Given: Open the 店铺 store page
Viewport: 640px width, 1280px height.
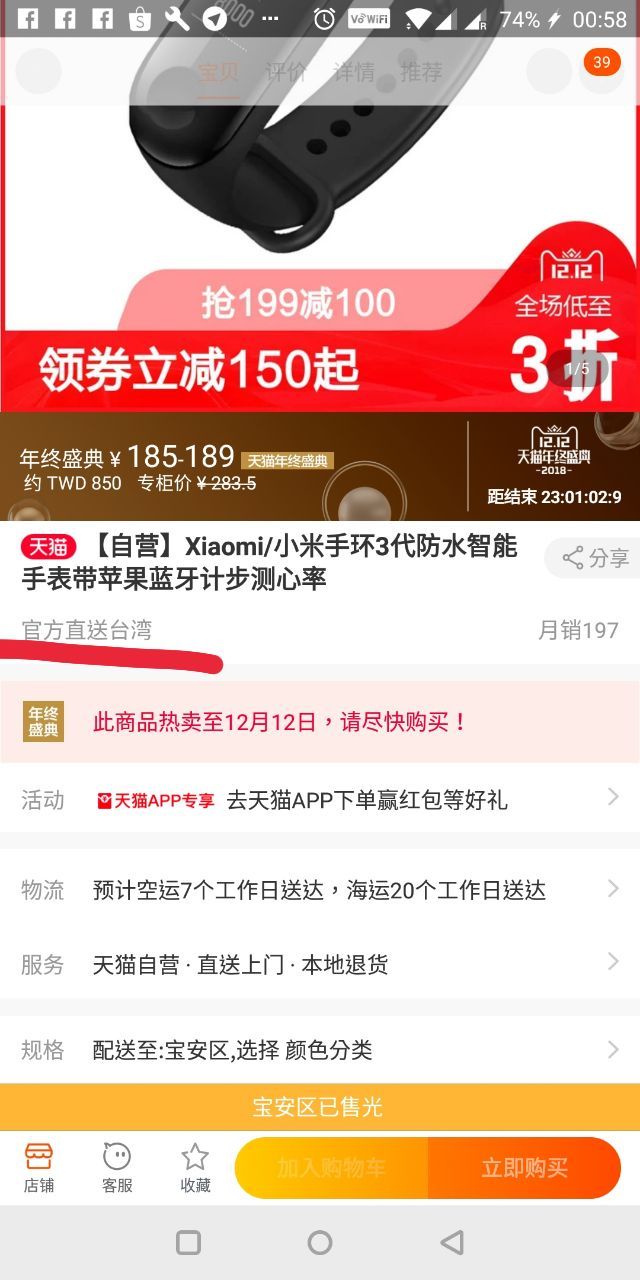Looking at the screenshot, I should 39,1168.
